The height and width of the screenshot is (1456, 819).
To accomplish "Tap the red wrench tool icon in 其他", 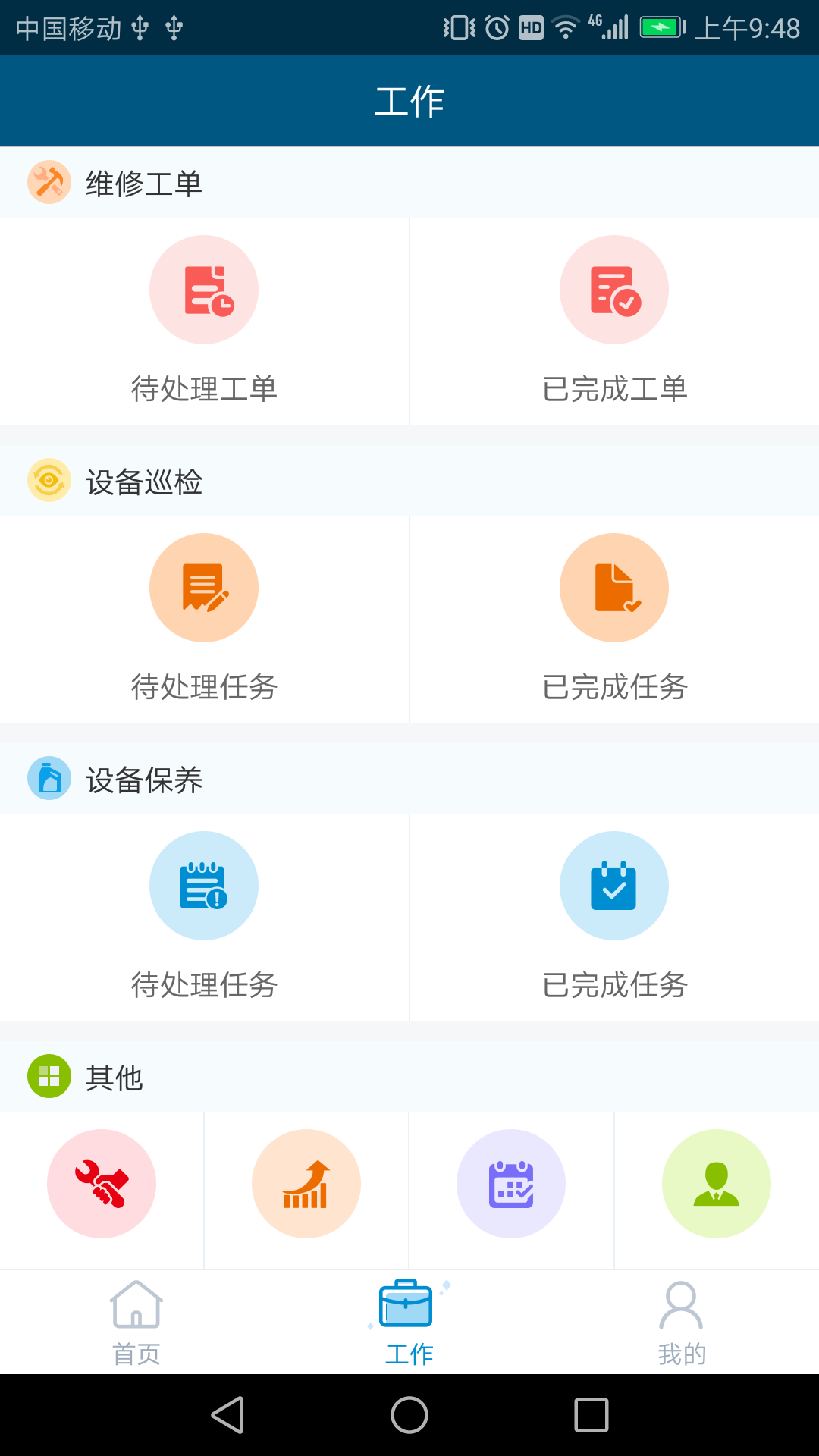I will (x=102, y=1184).
